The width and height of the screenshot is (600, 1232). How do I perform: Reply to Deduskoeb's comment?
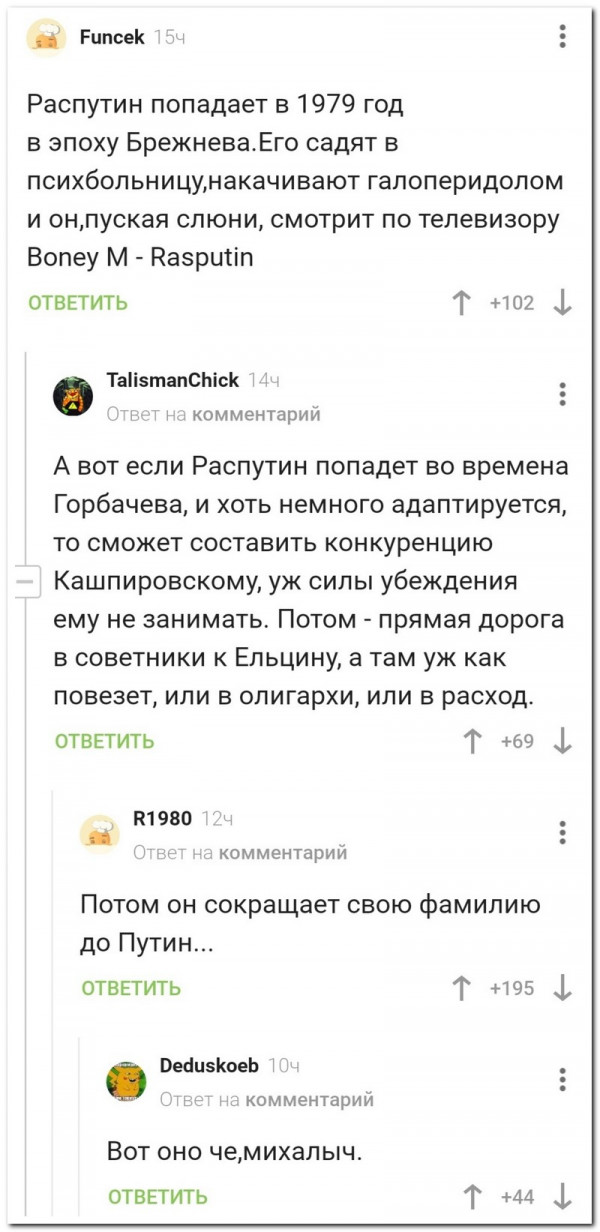click(x=158, y=1196)
